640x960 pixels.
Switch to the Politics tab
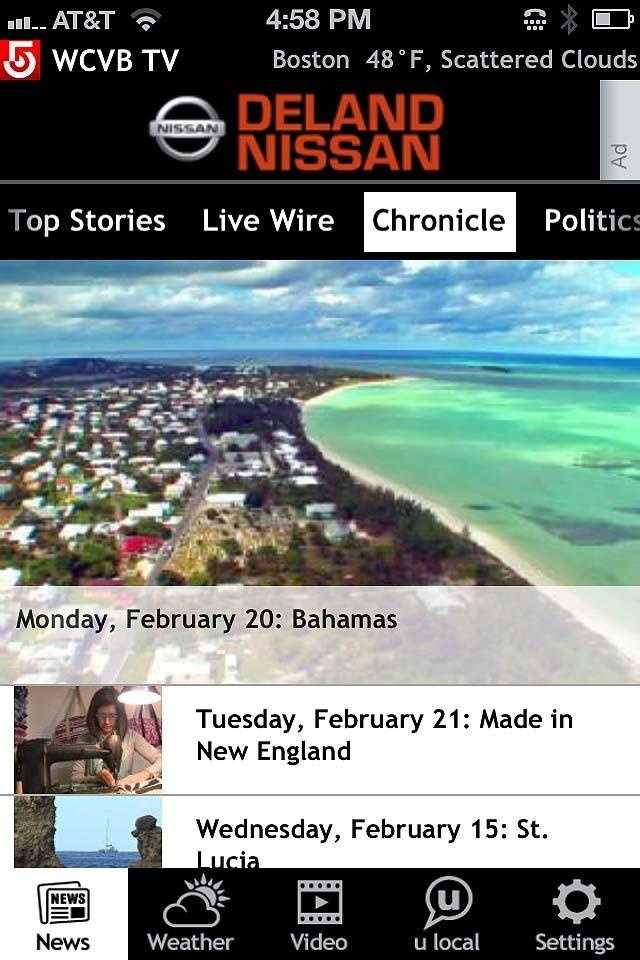point(590,221)
